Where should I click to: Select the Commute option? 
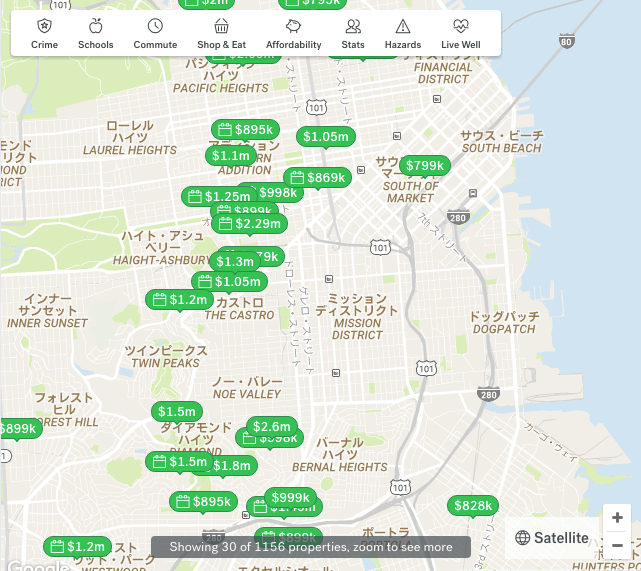(x=155, y=33)
